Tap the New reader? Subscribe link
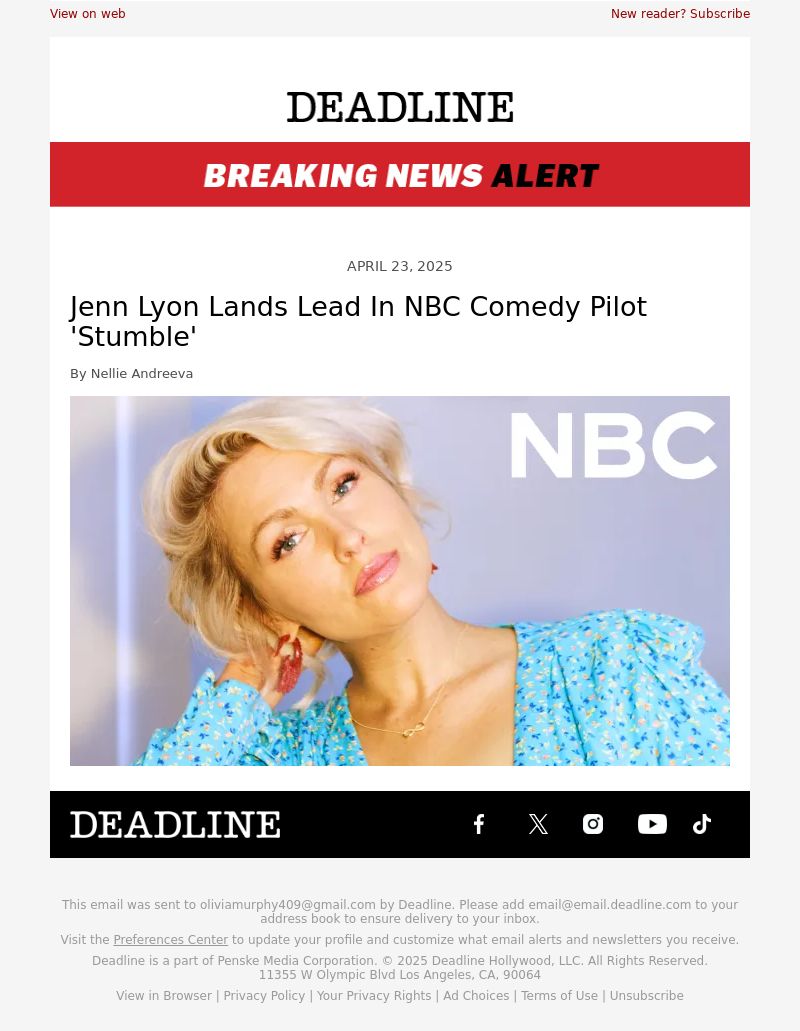This screenshot has width=800, height=1031. [x=680, y=14]
